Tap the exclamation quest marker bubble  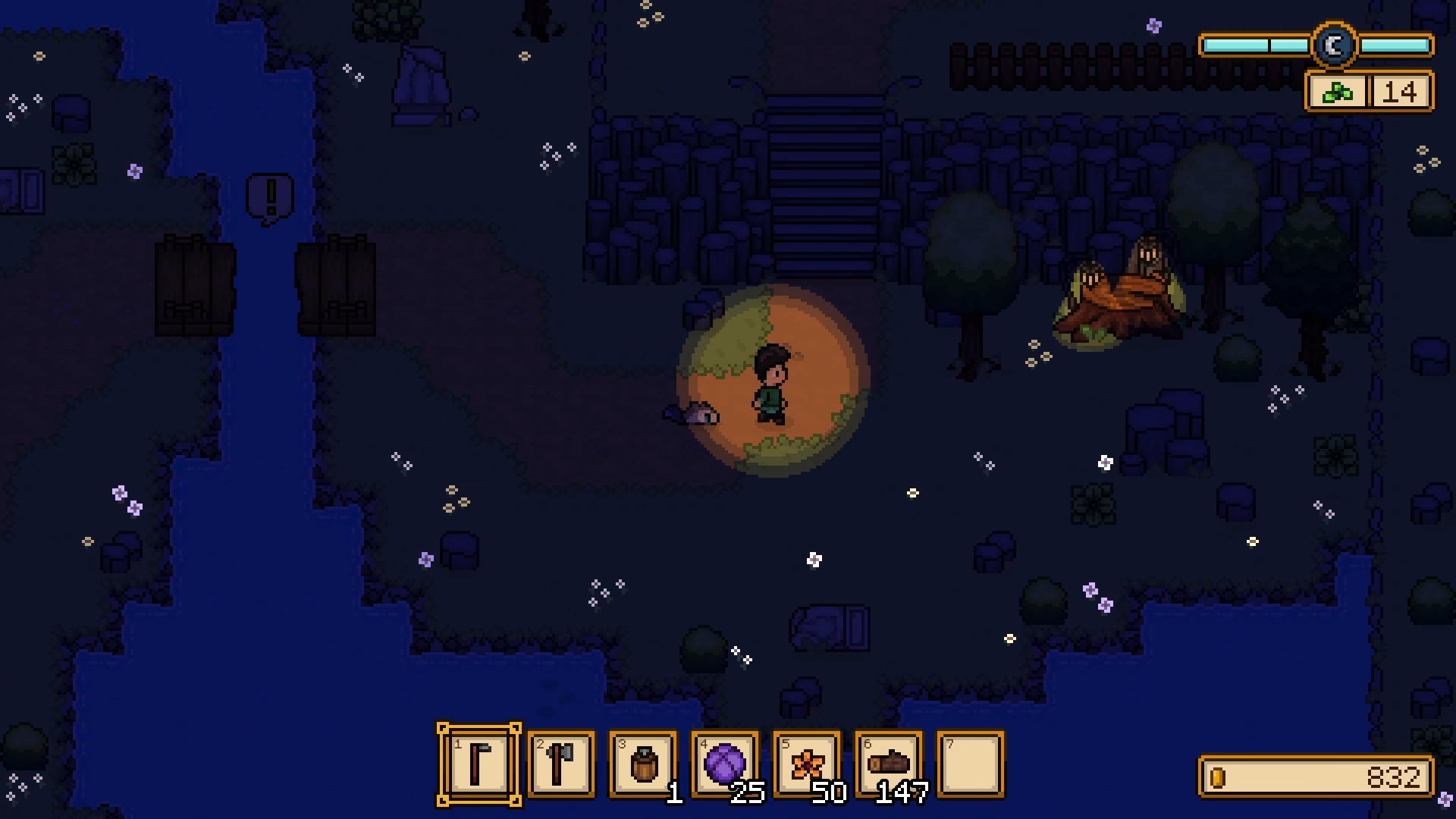[269, 198]
